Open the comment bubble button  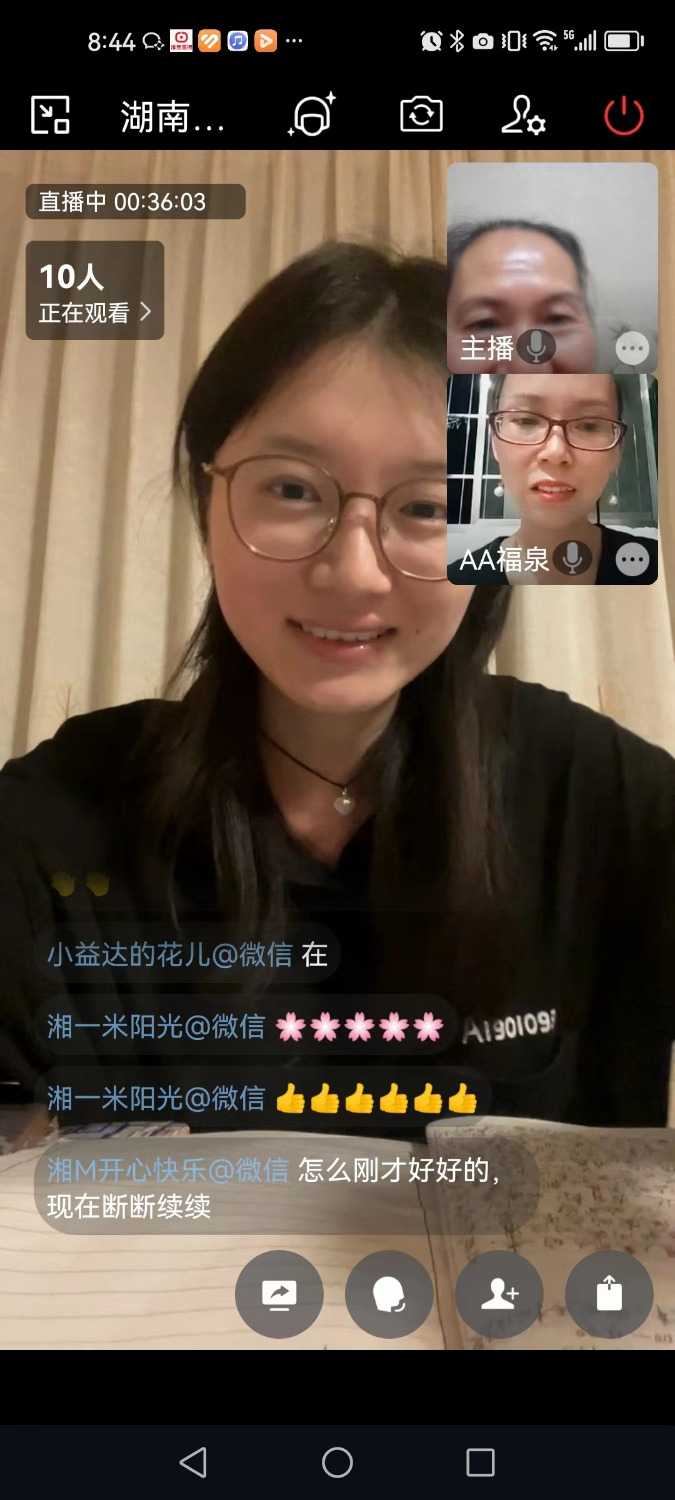coord(389,1294)
